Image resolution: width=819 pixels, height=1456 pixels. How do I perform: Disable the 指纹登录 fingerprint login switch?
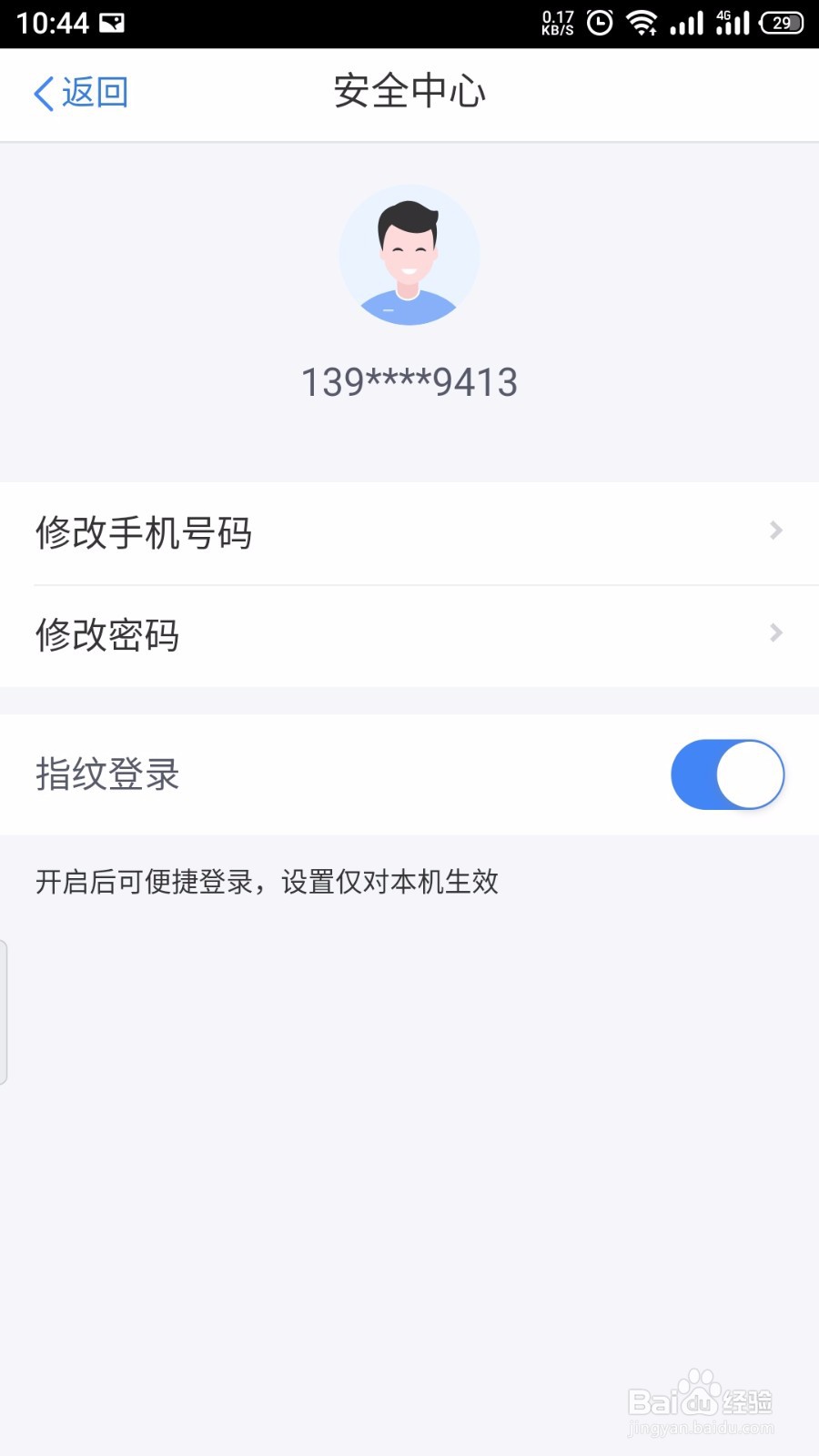pyautogui.click(x=726, y=773)
